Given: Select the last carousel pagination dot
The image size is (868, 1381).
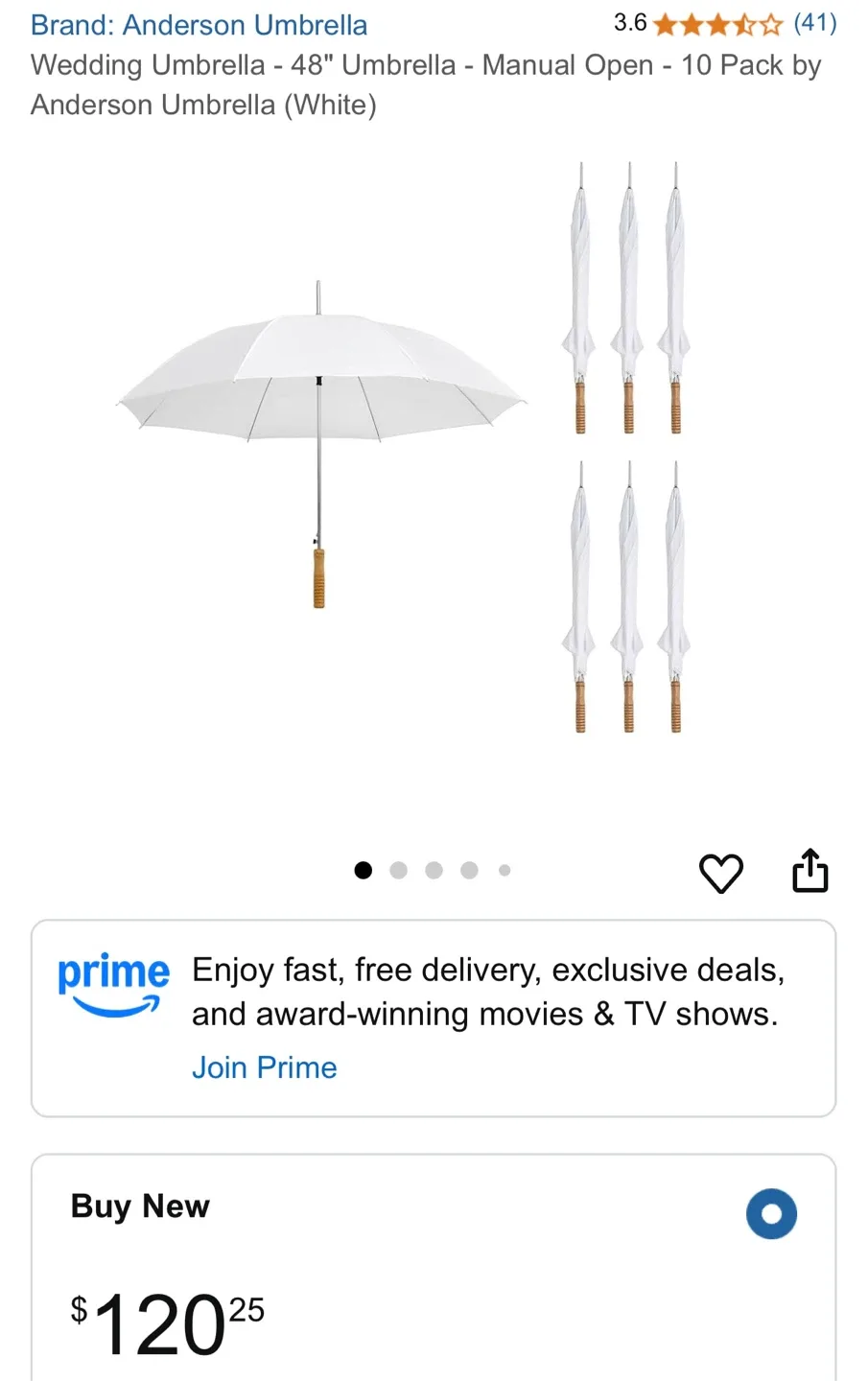Looking at the screenshot, I should click(504, 870).
